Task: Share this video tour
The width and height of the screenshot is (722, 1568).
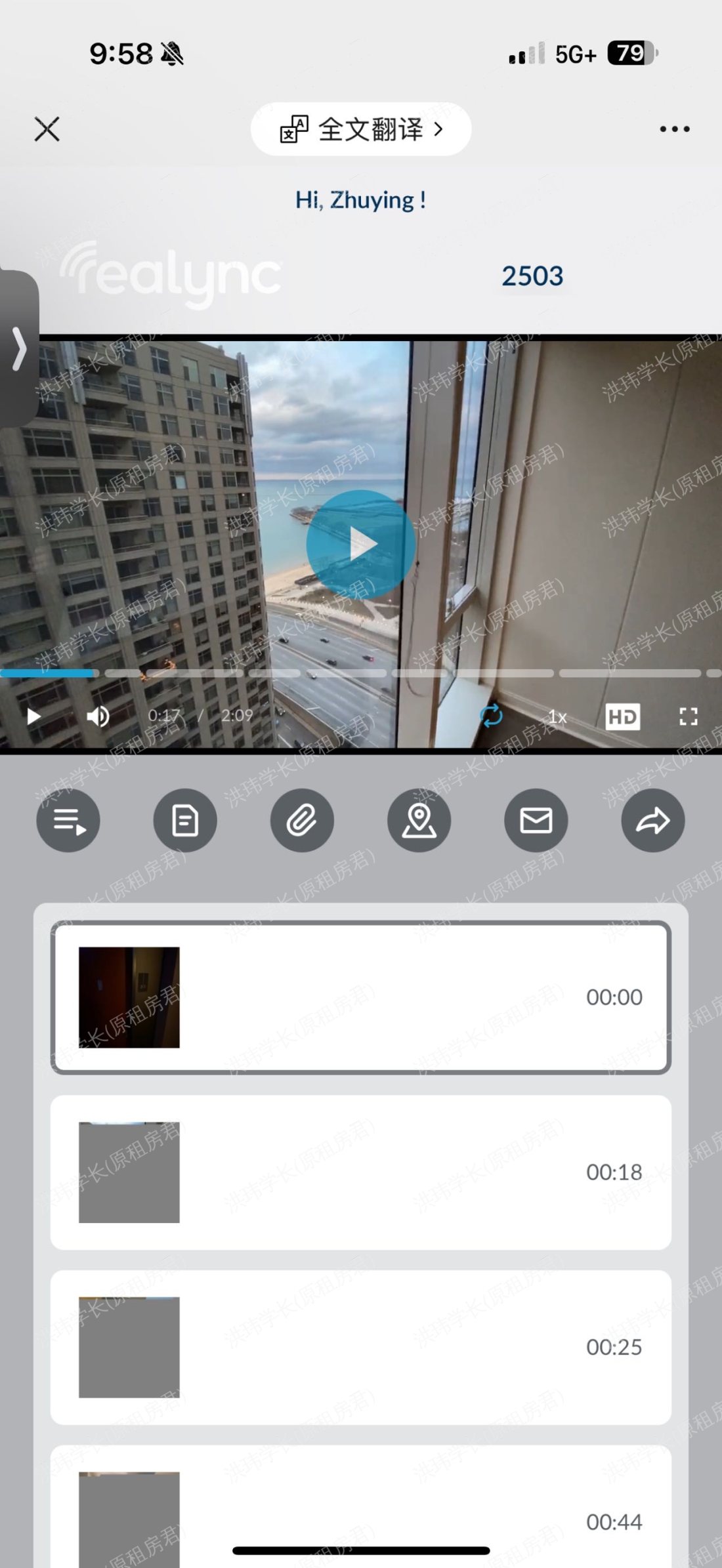Action: pos(652,820)
